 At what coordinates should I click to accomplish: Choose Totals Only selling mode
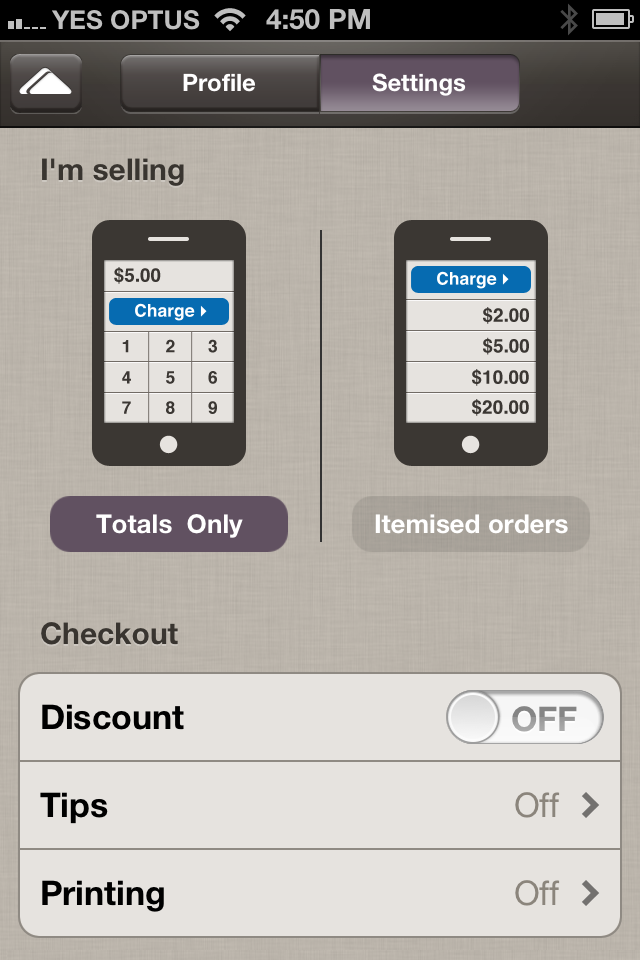pos(169,524)
